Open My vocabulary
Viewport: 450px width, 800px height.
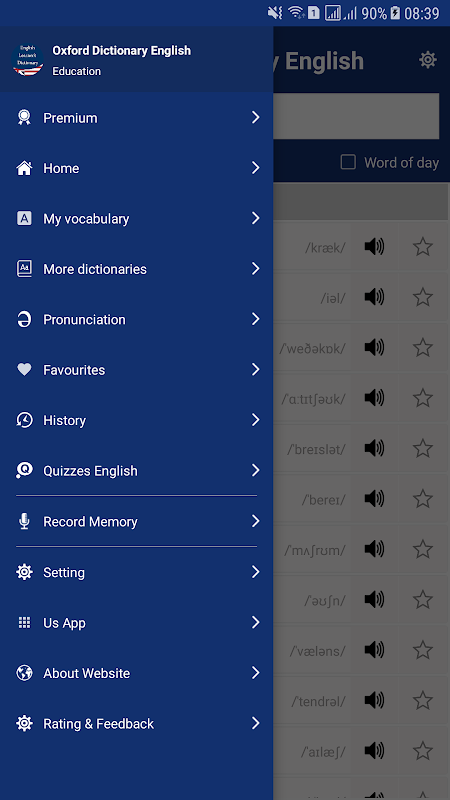click(136, 219)
